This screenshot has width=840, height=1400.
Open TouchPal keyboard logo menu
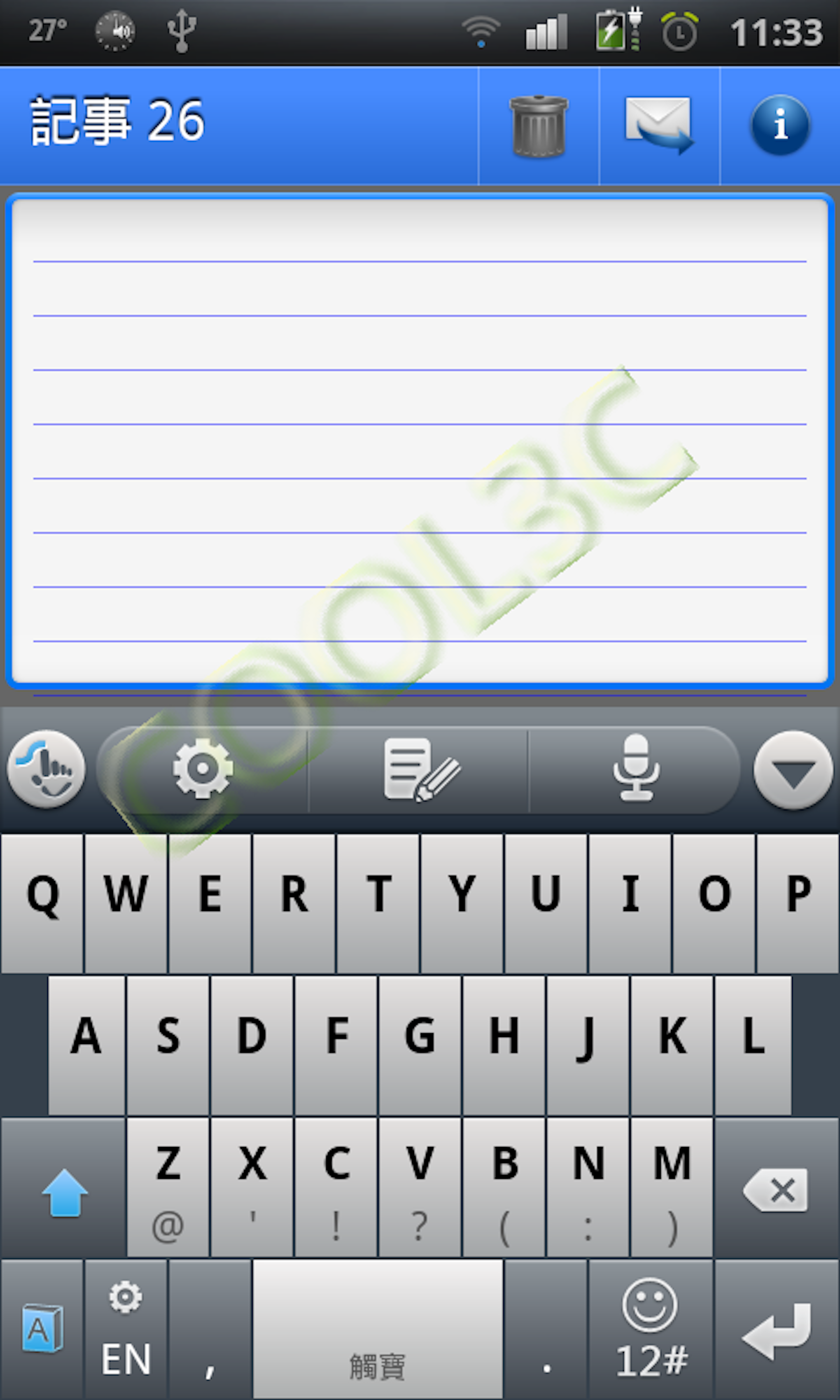pos(47,769)
